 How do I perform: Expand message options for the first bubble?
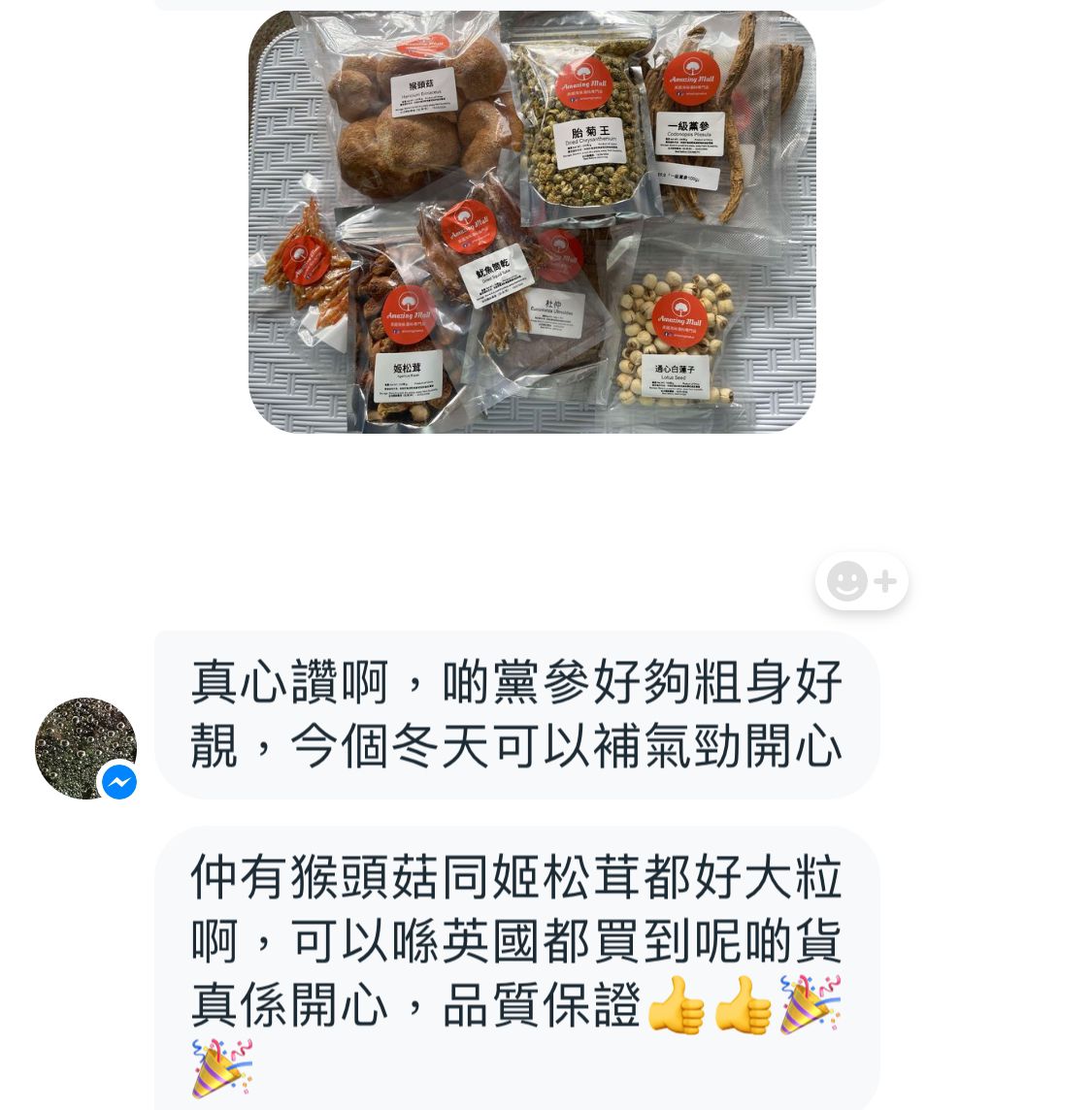pyautogui.click(x=515, y=714)
